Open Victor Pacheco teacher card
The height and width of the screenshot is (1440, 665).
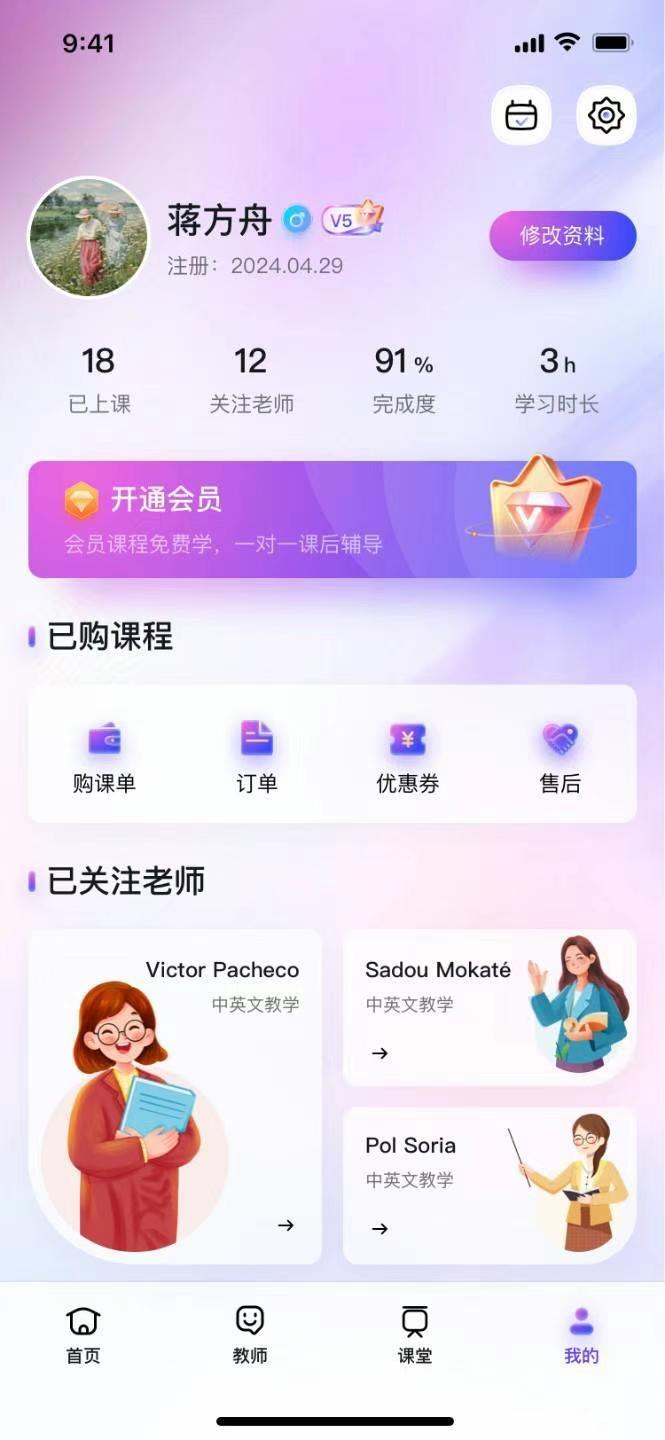click(x=175, y=1096)
